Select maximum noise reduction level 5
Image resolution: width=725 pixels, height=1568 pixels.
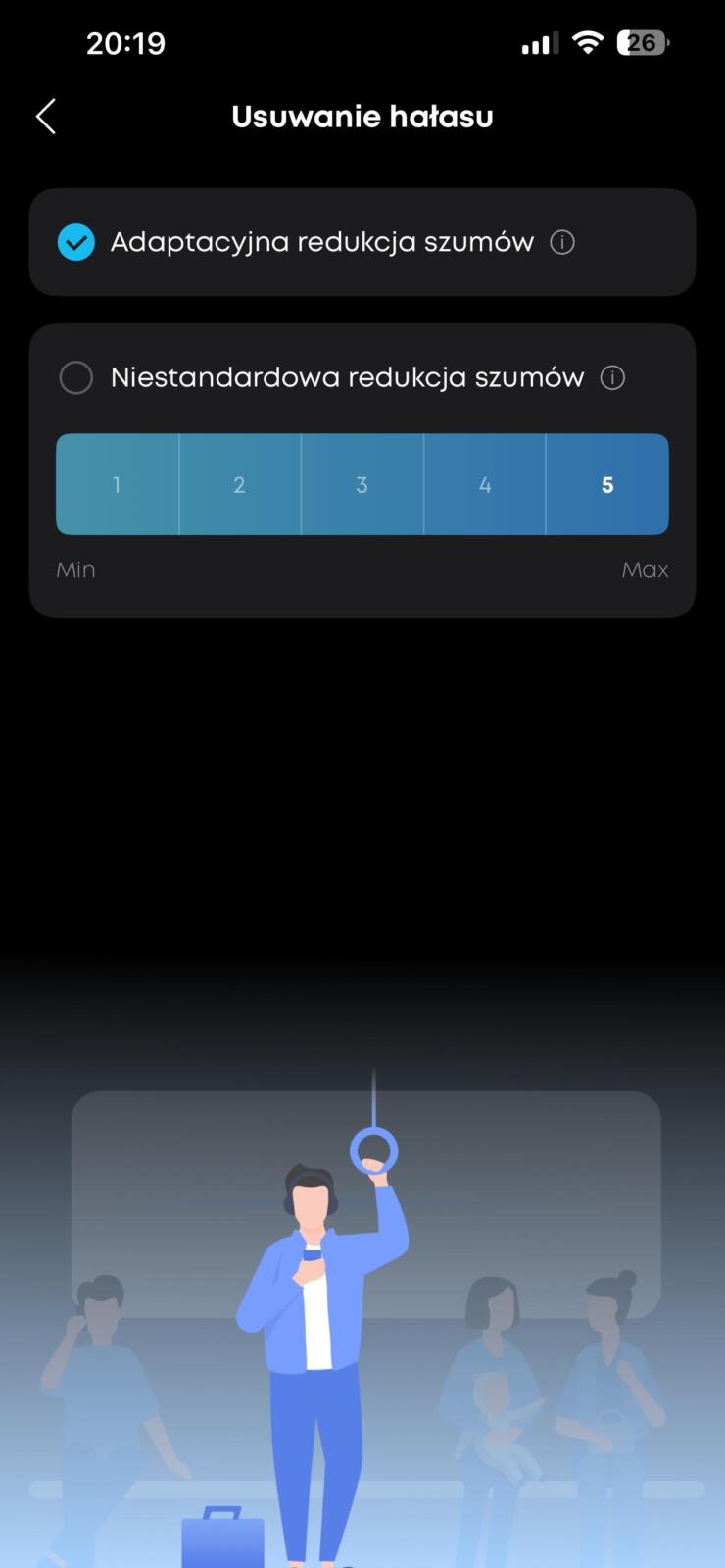pos(607,484)
